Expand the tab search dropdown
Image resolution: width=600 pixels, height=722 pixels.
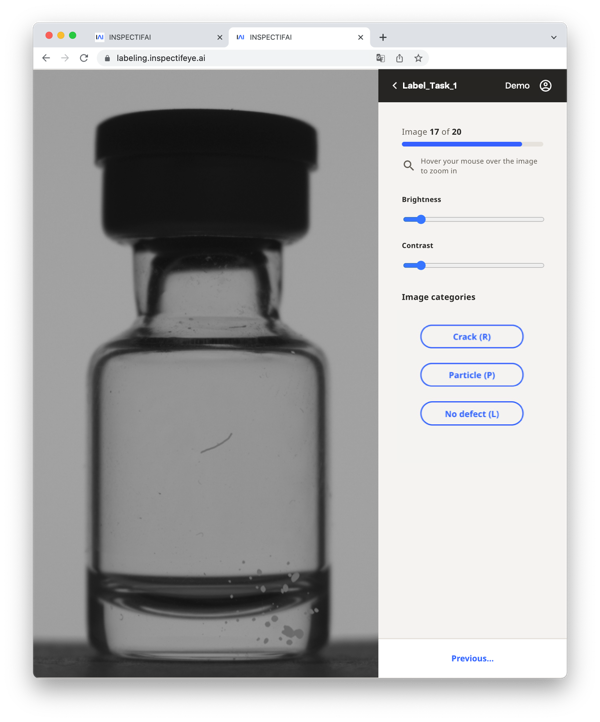(554, 37)
